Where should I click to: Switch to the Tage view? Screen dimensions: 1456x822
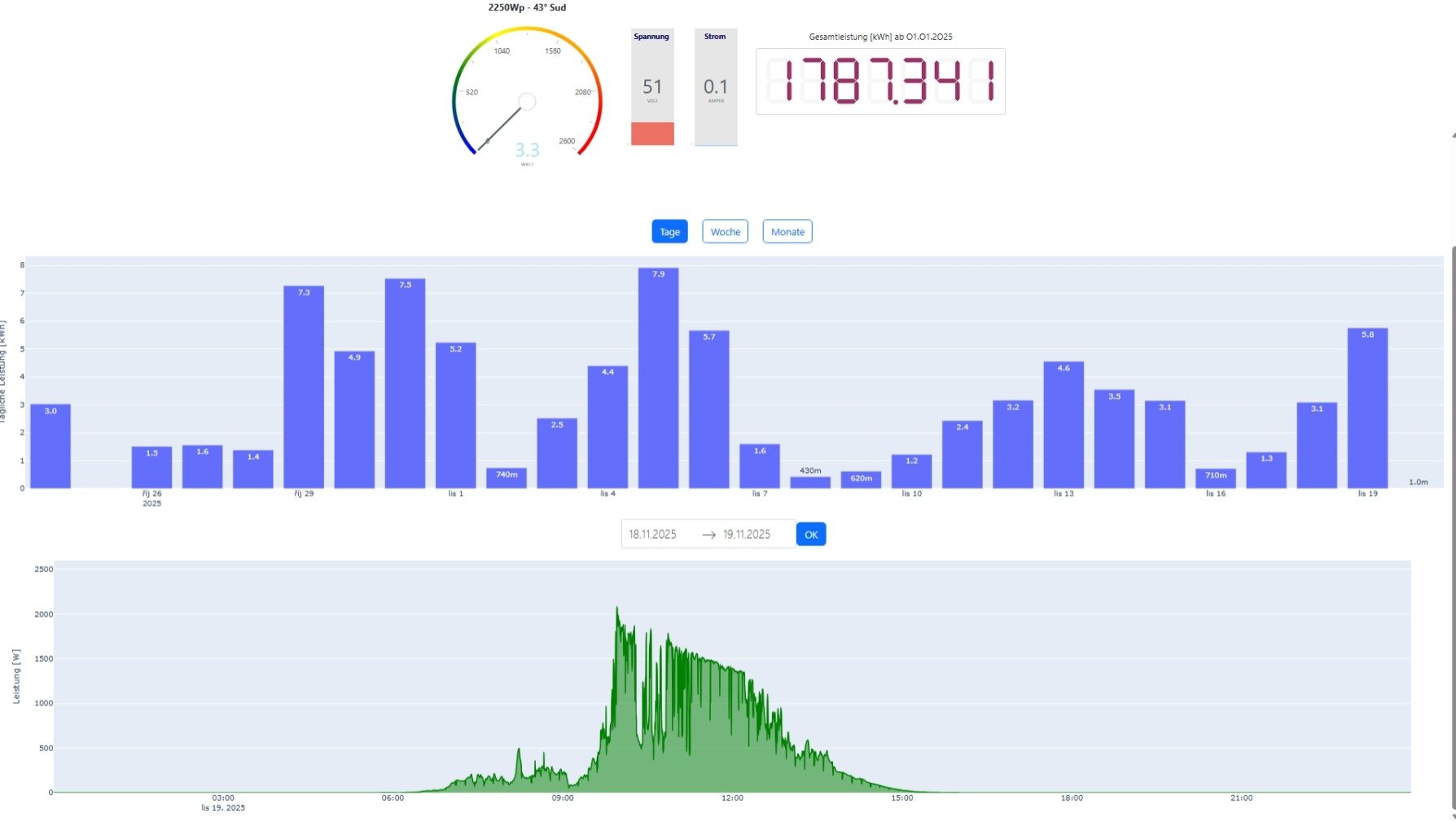669,232
